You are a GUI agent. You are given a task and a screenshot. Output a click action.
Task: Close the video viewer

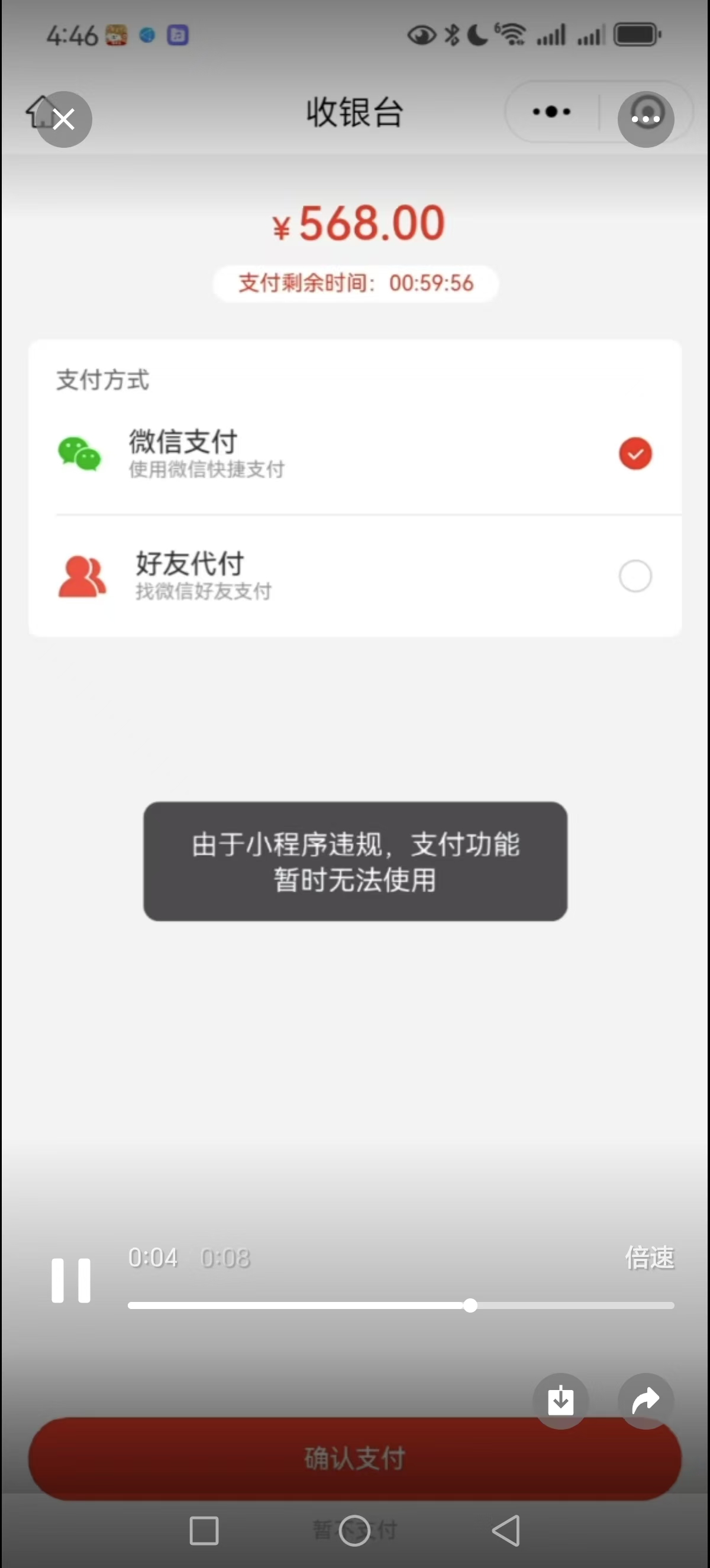tap(64, 119)
